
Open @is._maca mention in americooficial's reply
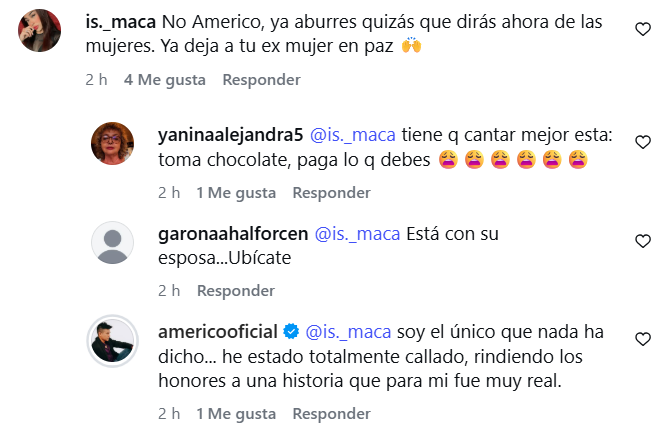[349, 331]
